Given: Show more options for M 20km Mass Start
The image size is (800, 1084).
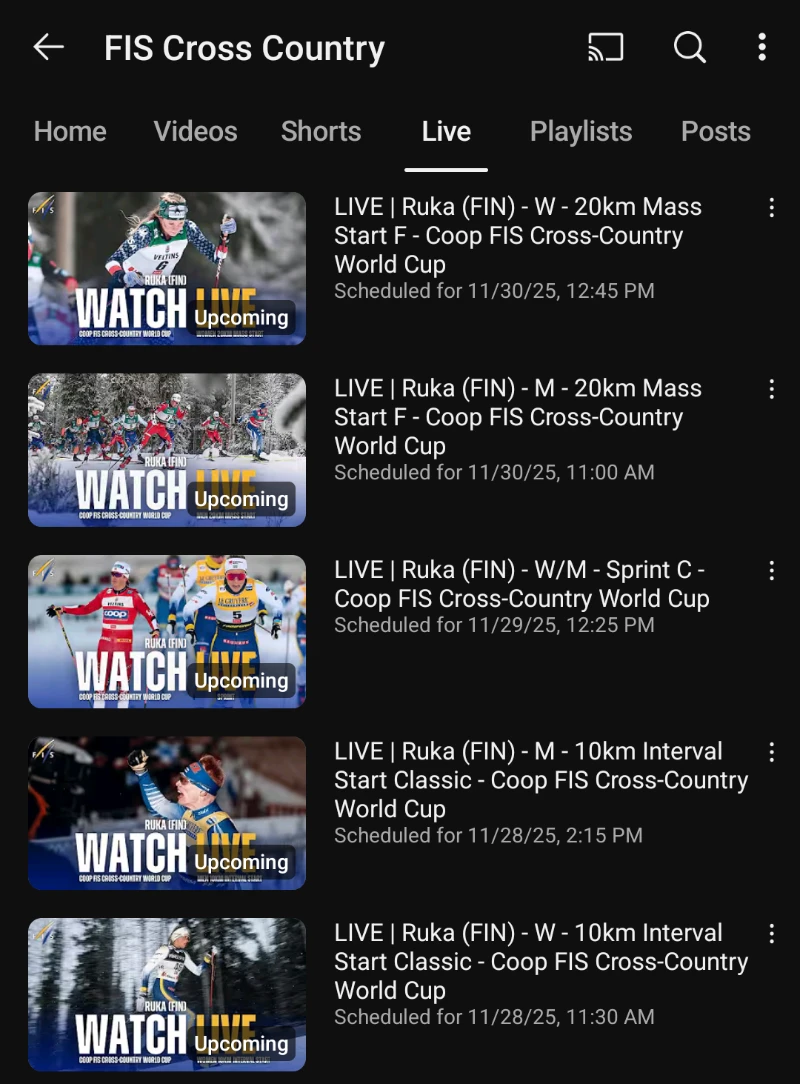Looking at the screenshot, I should click(771, 389).
